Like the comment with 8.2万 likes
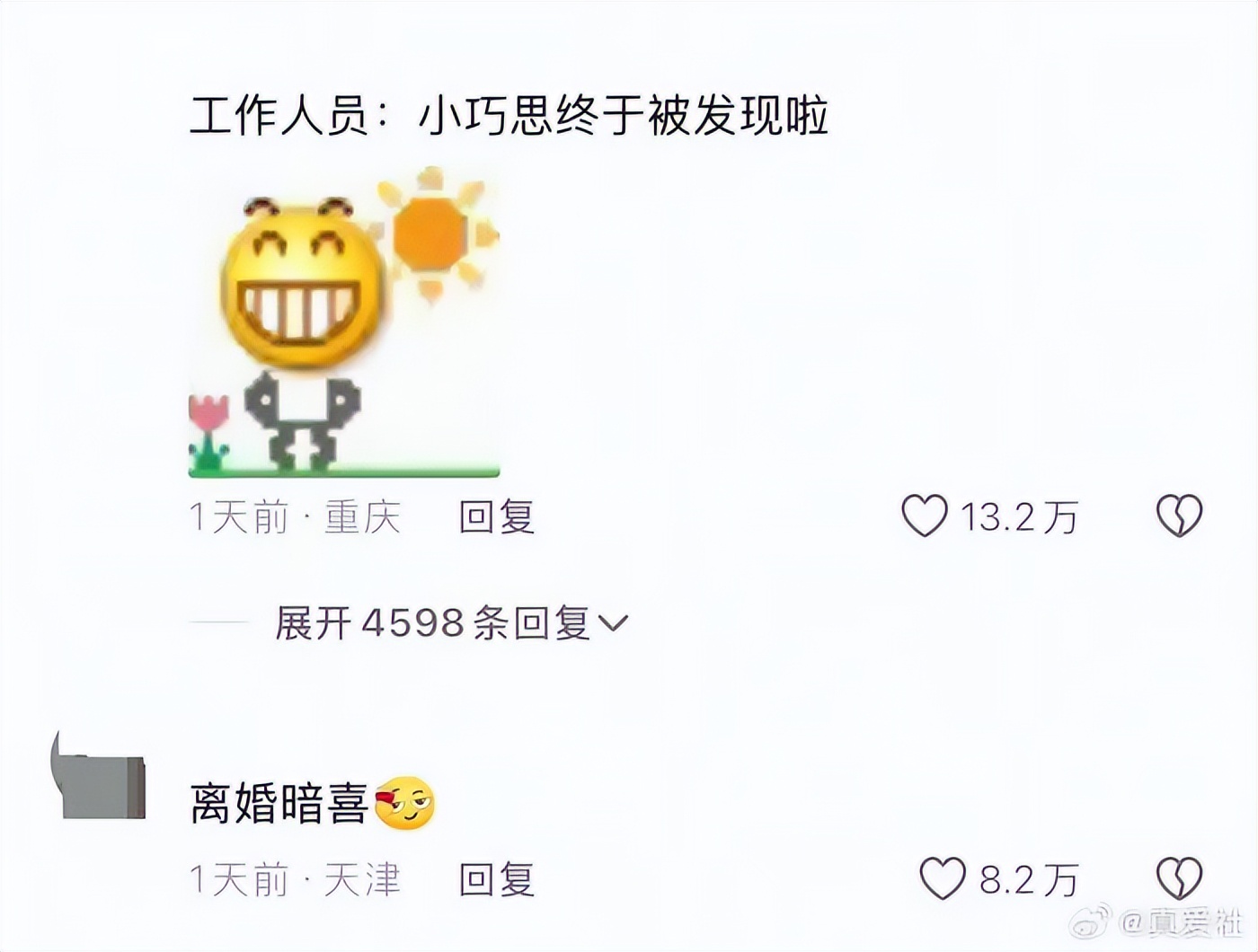Viewport: 1258px width, 952px height. (x=943, y=878)
